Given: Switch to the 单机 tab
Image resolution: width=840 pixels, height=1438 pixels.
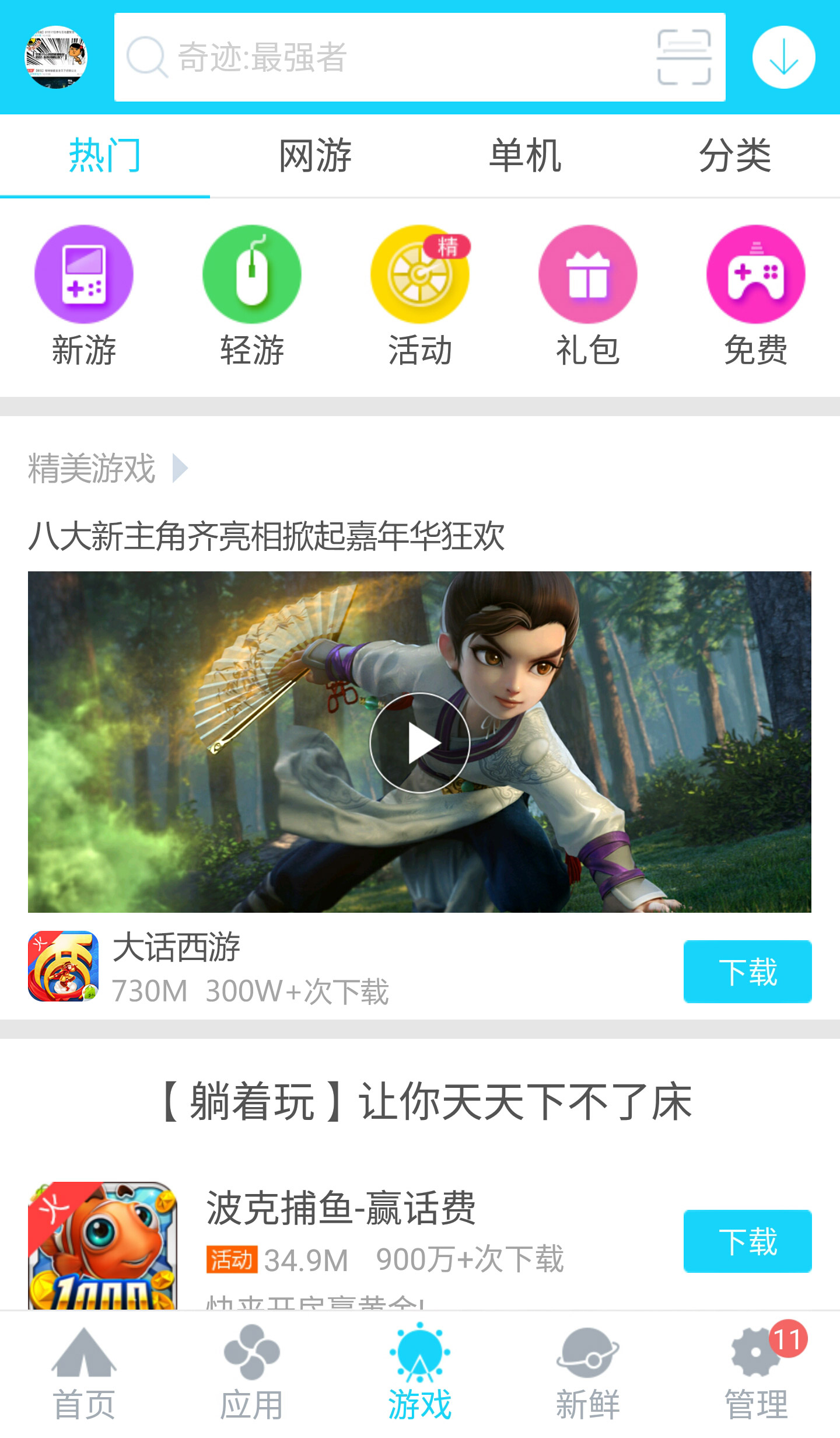Looking at the screenshot, I should point(525,156).
